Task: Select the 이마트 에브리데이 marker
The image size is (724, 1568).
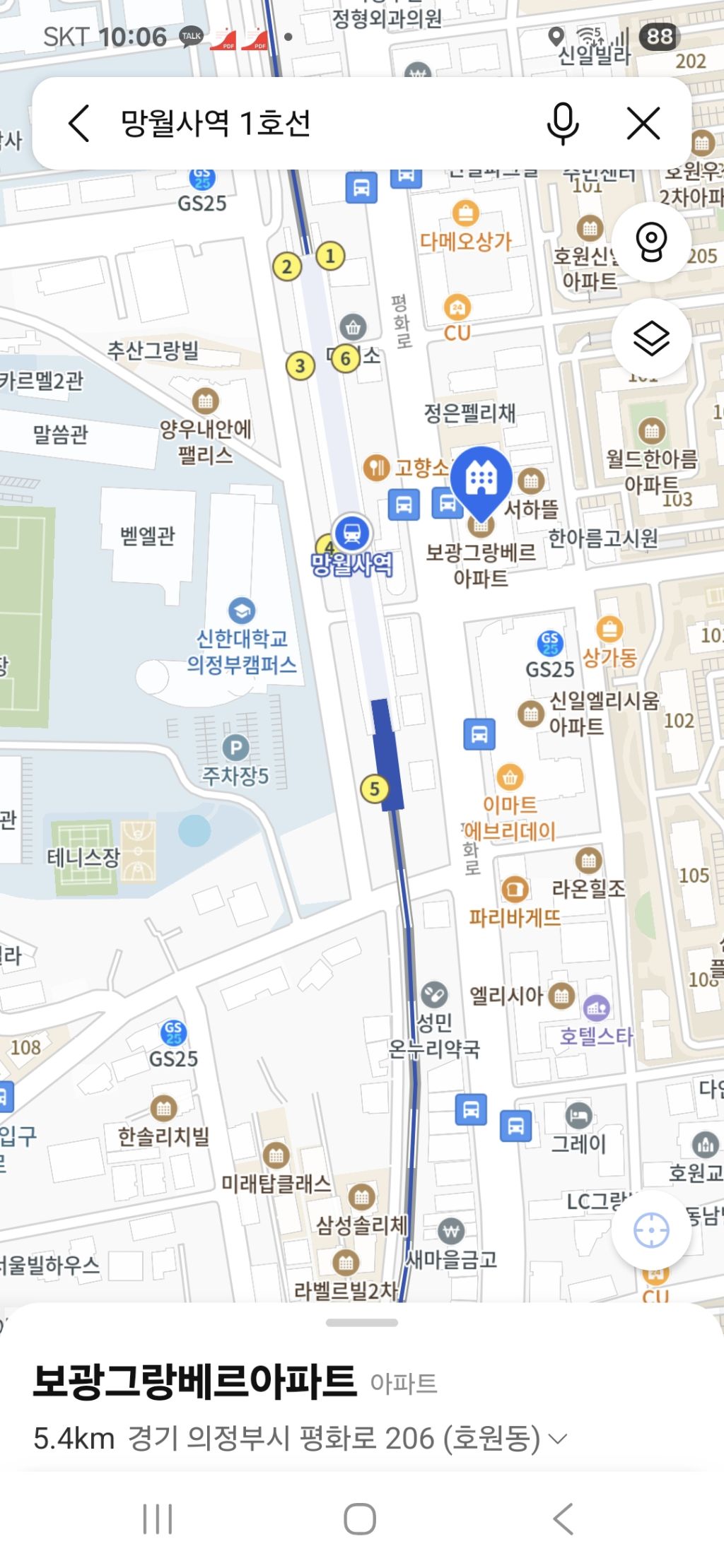Action: (510, 778)
